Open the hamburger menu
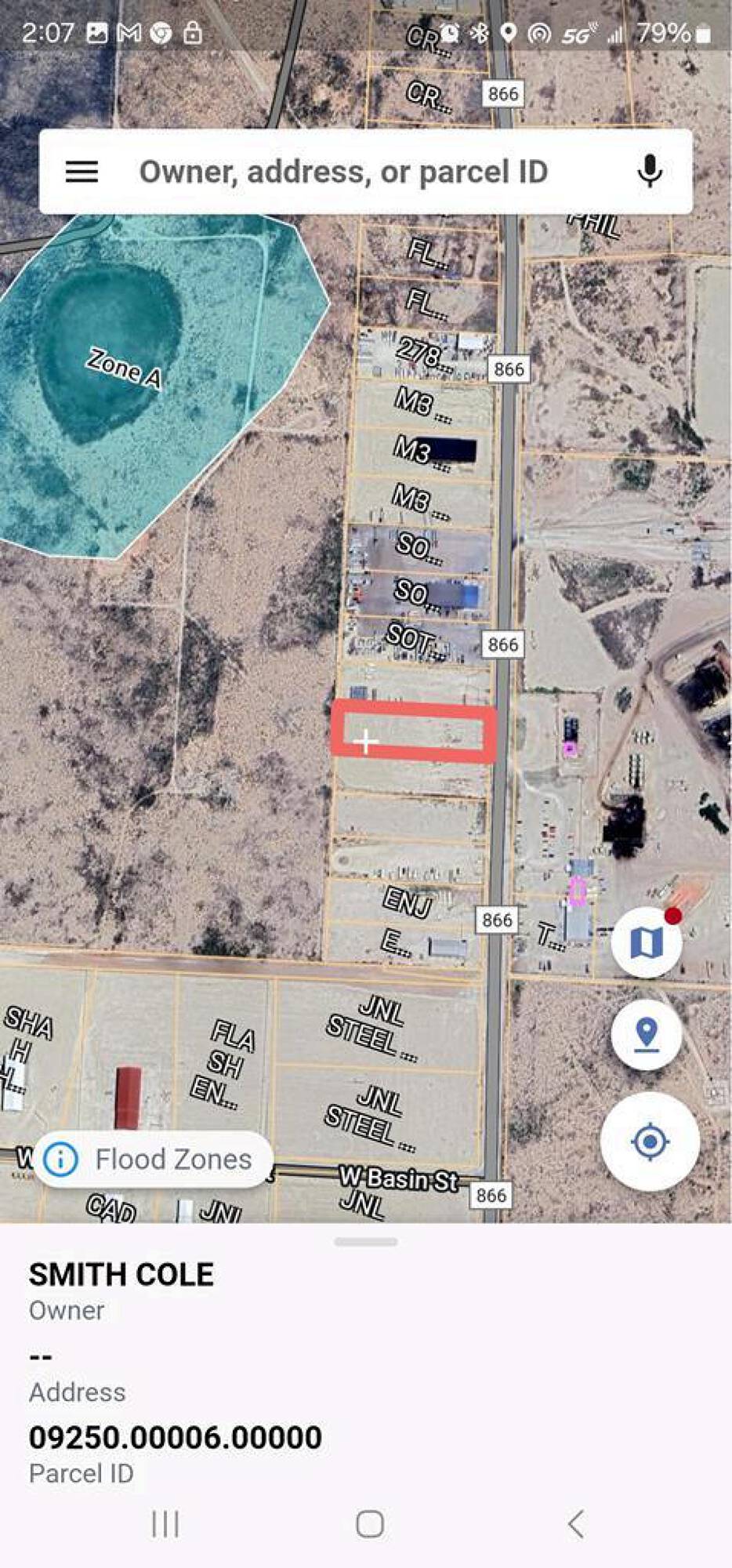Screen dimensions: 732x1568 82,172
